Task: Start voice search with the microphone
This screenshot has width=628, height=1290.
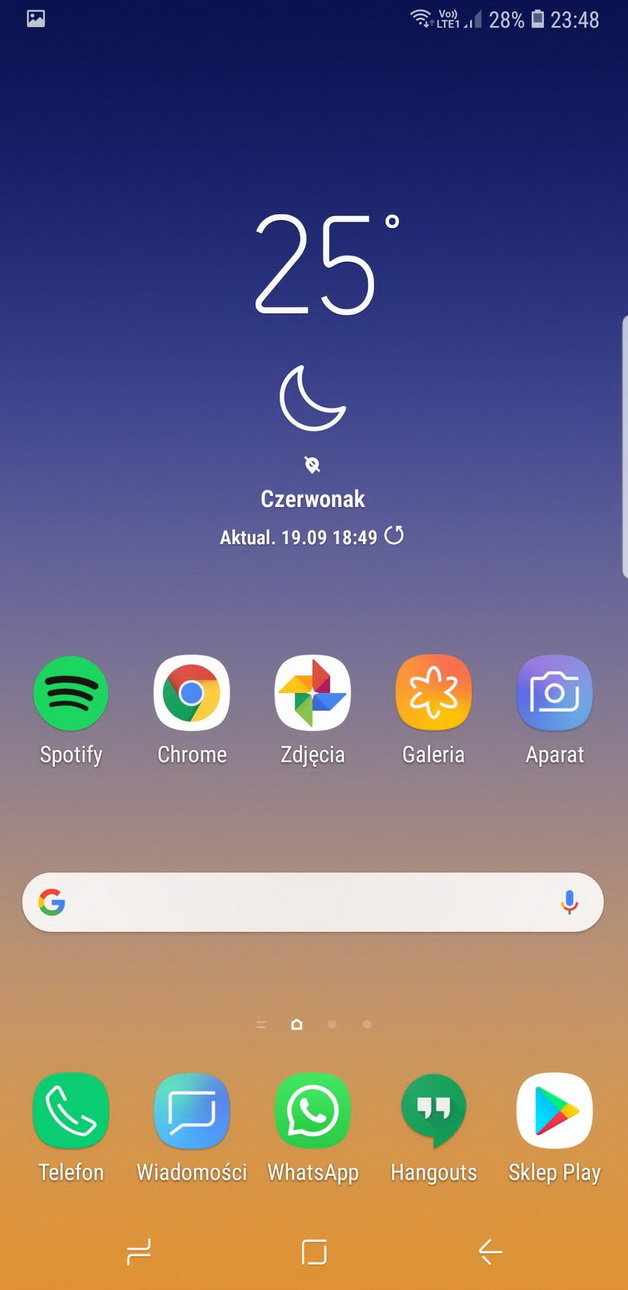Action: [x=569, y=902]
